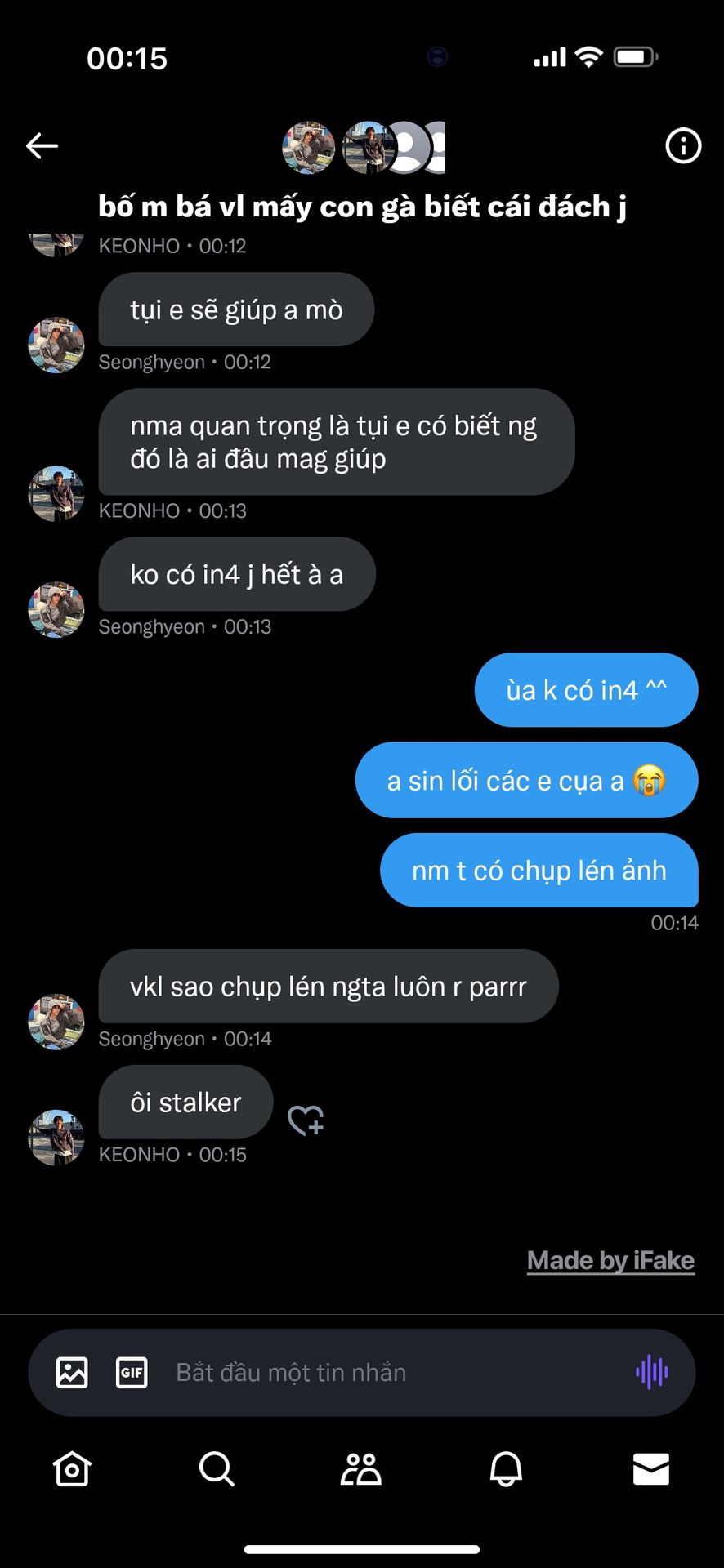
Task: Go back using the arrow icon
Action: pyautogui.click(x=42, y=146)
